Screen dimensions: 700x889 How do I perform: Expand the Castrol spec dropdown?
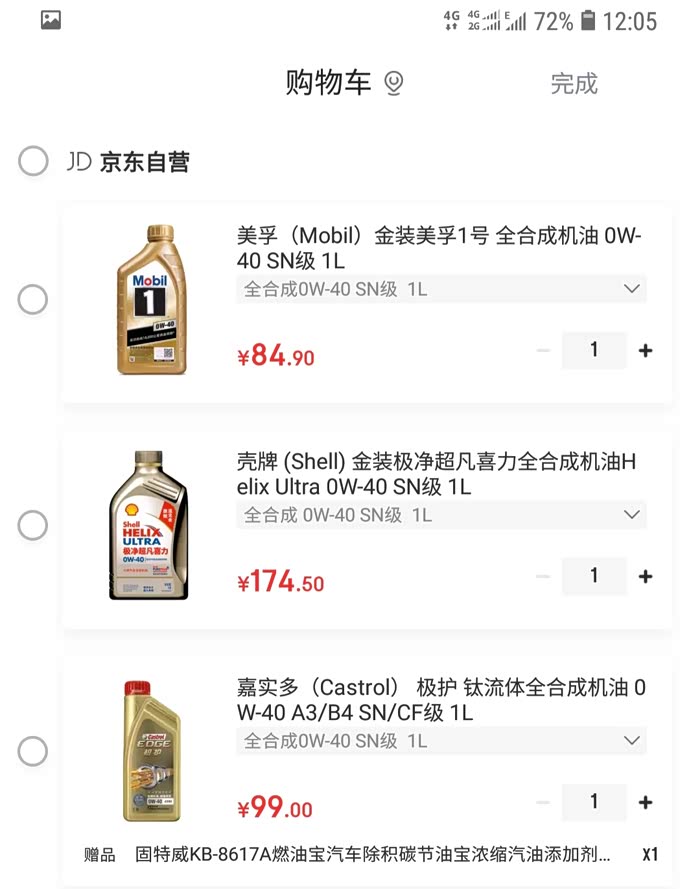pyautogui.click(x=441, y=740)
